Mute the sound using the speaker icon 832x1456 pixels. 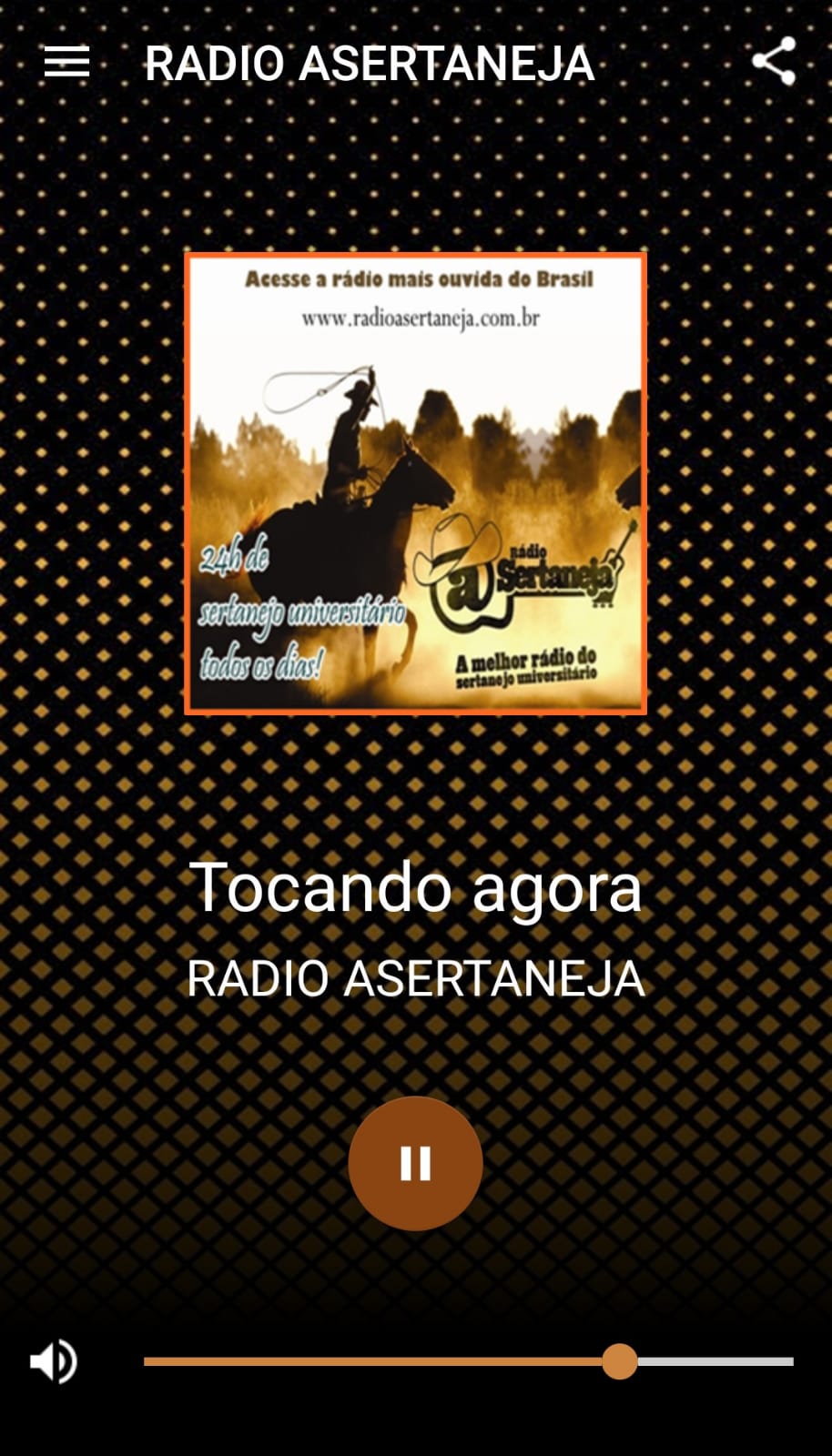point(54,1361)
